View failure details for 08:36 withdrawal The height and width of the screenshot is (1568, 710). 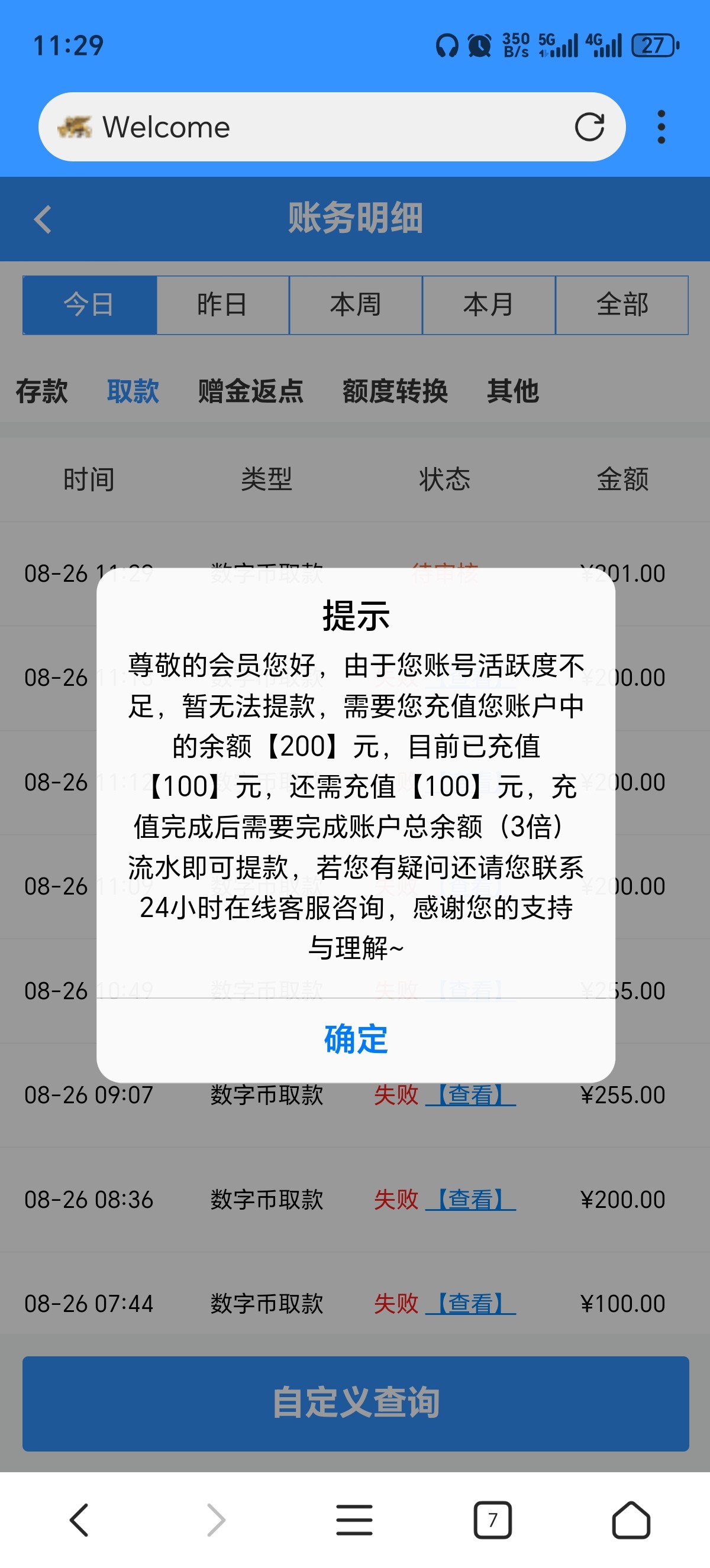(470, 1200)
